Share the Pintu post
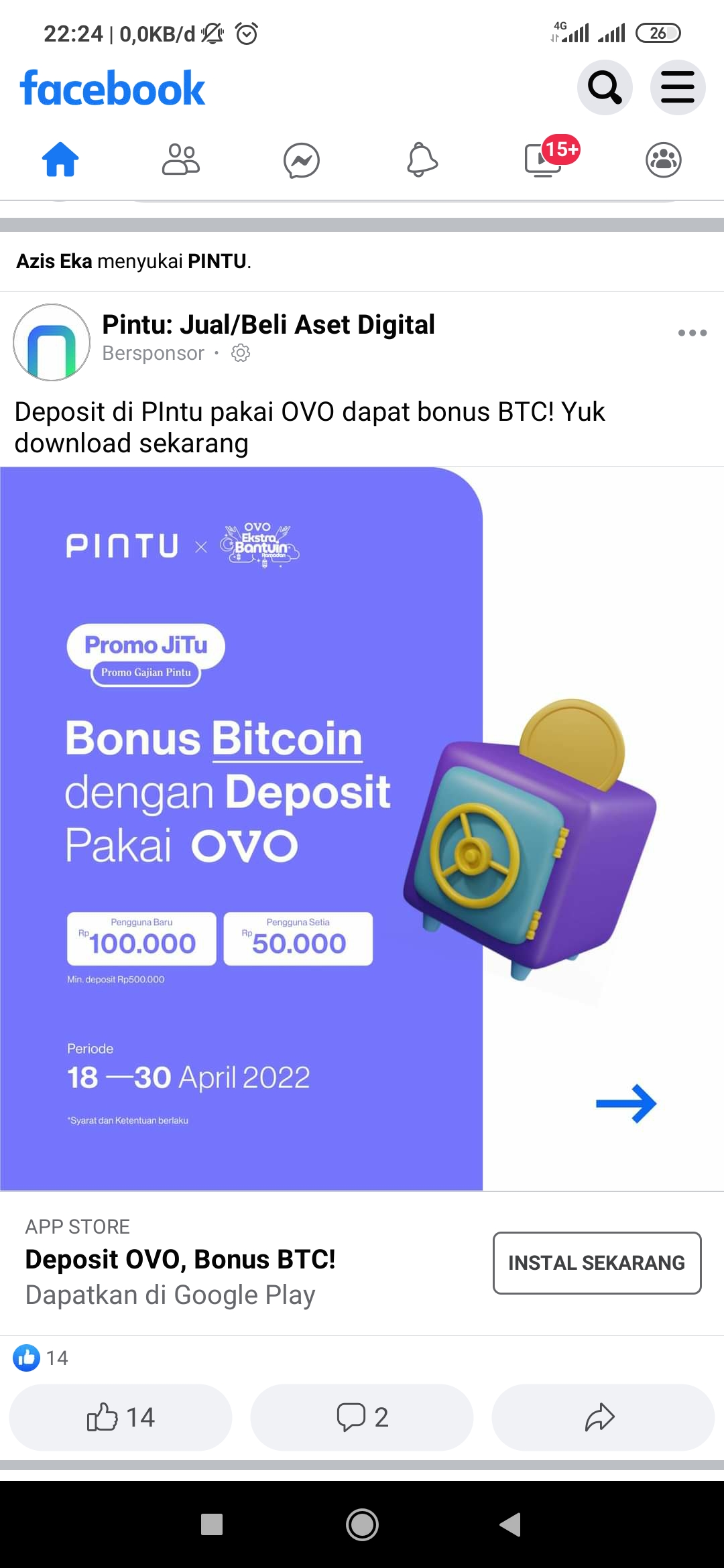Viewport: 724px width, 1568px height. point(602,1417)
